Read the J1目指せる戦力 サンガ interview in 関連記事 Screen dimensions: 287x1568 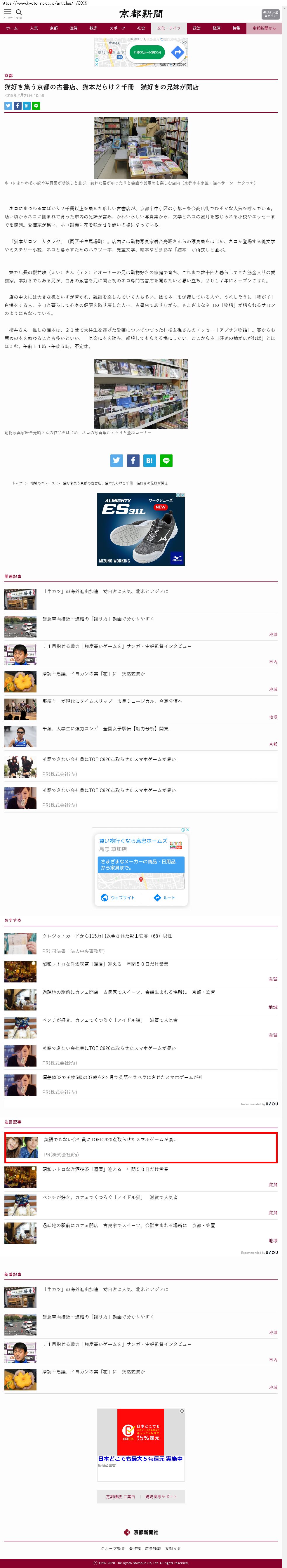pos(117,646)
